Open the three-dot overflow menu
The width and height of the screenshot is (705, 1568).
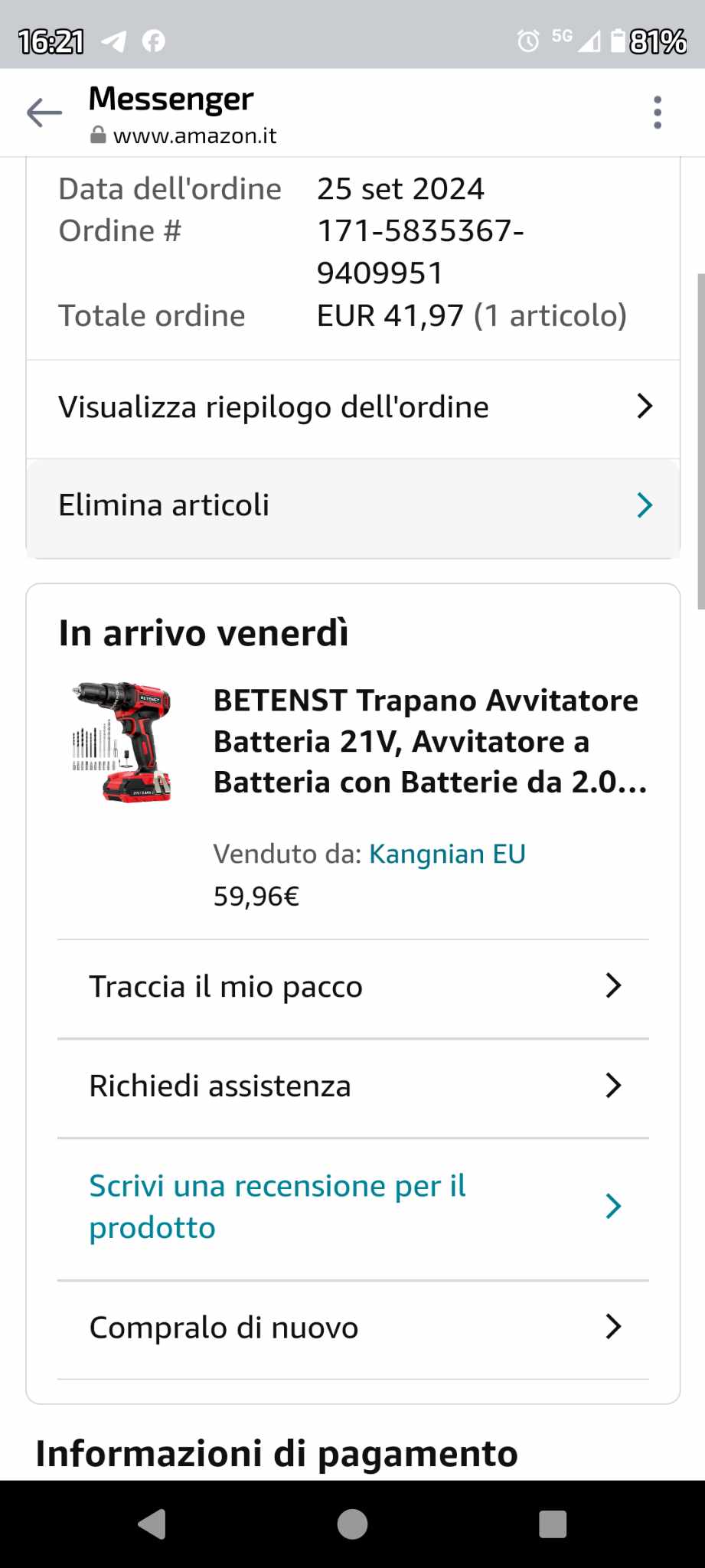pos(657,113)
